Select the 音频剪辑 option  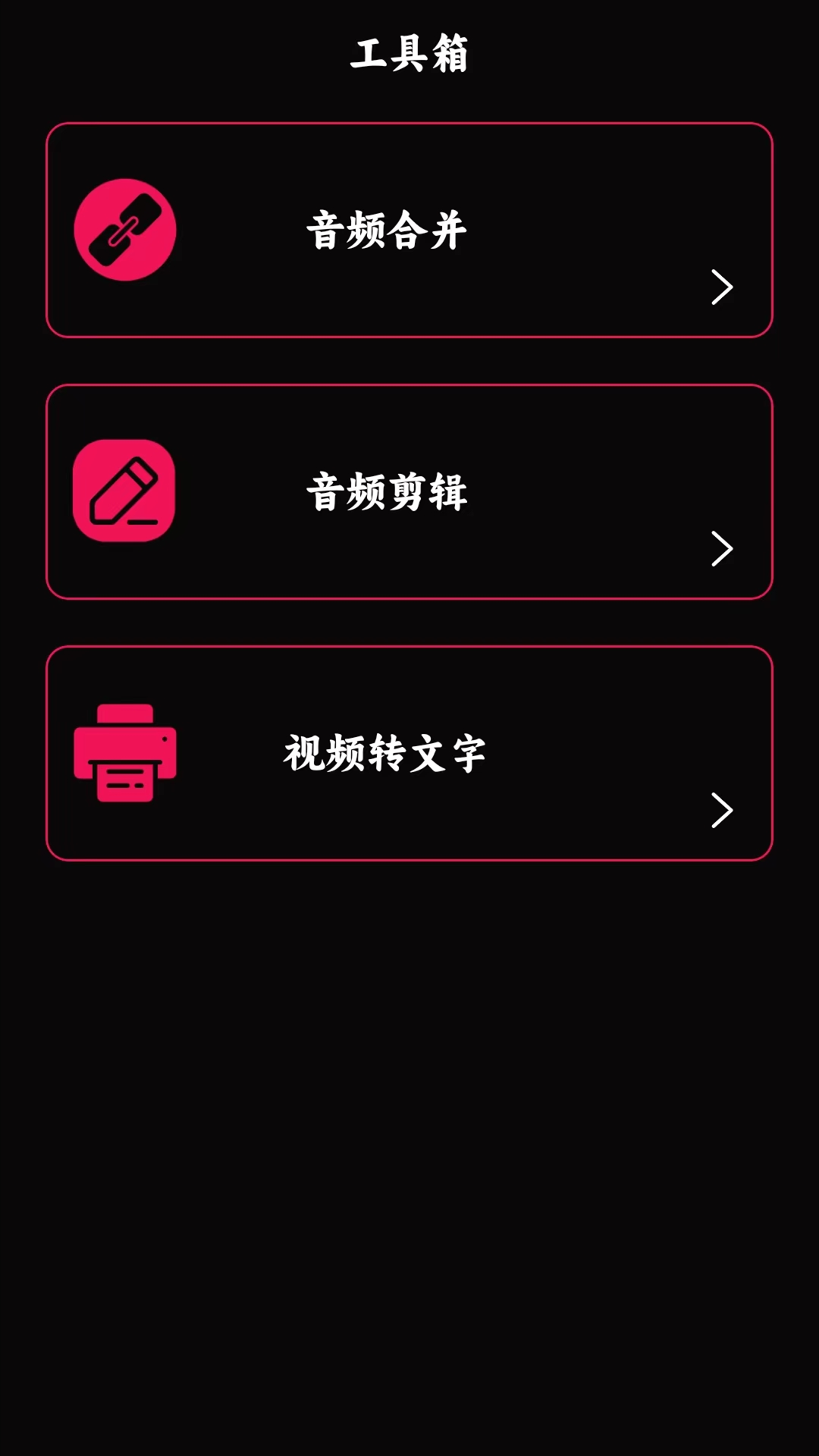409,491
